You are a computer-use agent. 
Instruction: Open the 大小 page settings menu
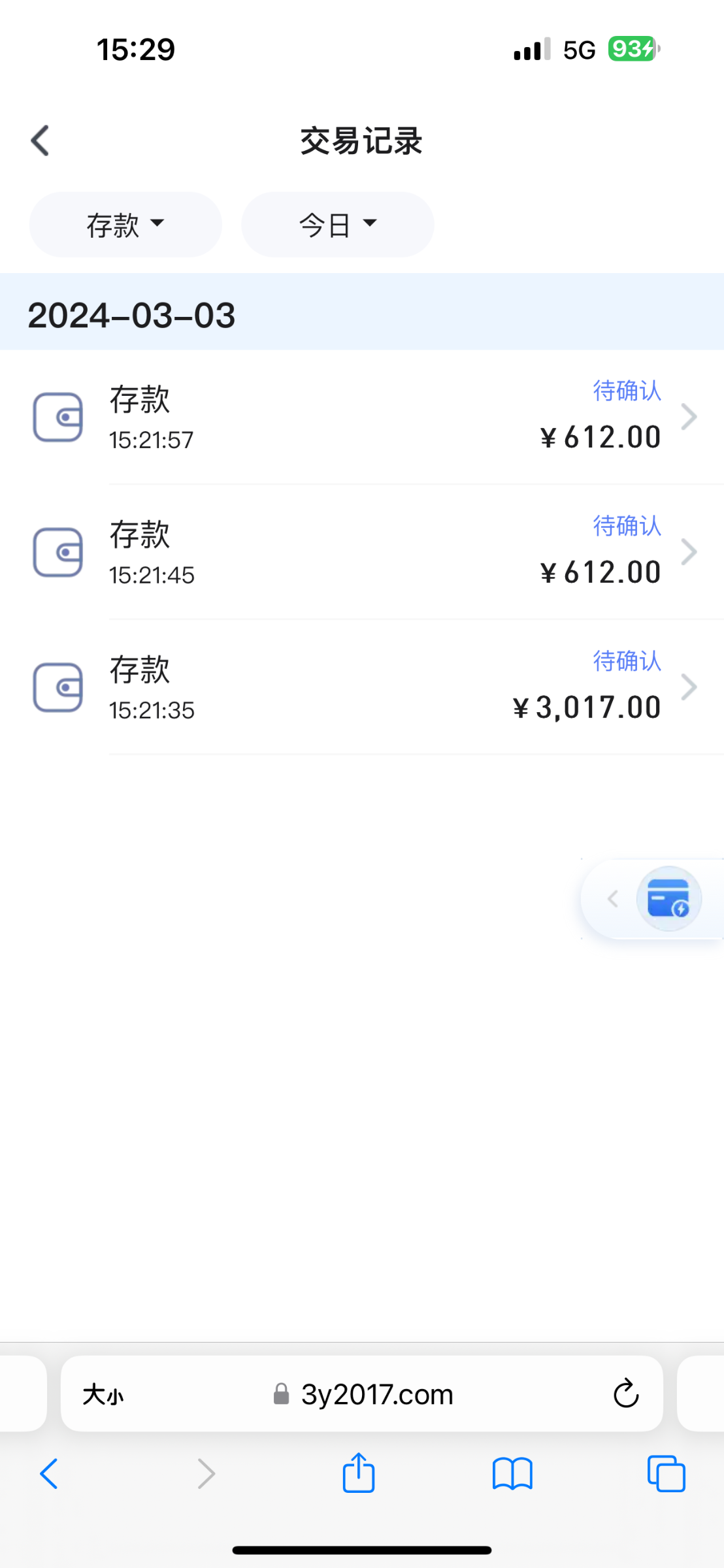pyautogui.click(x=103, y=1395)
